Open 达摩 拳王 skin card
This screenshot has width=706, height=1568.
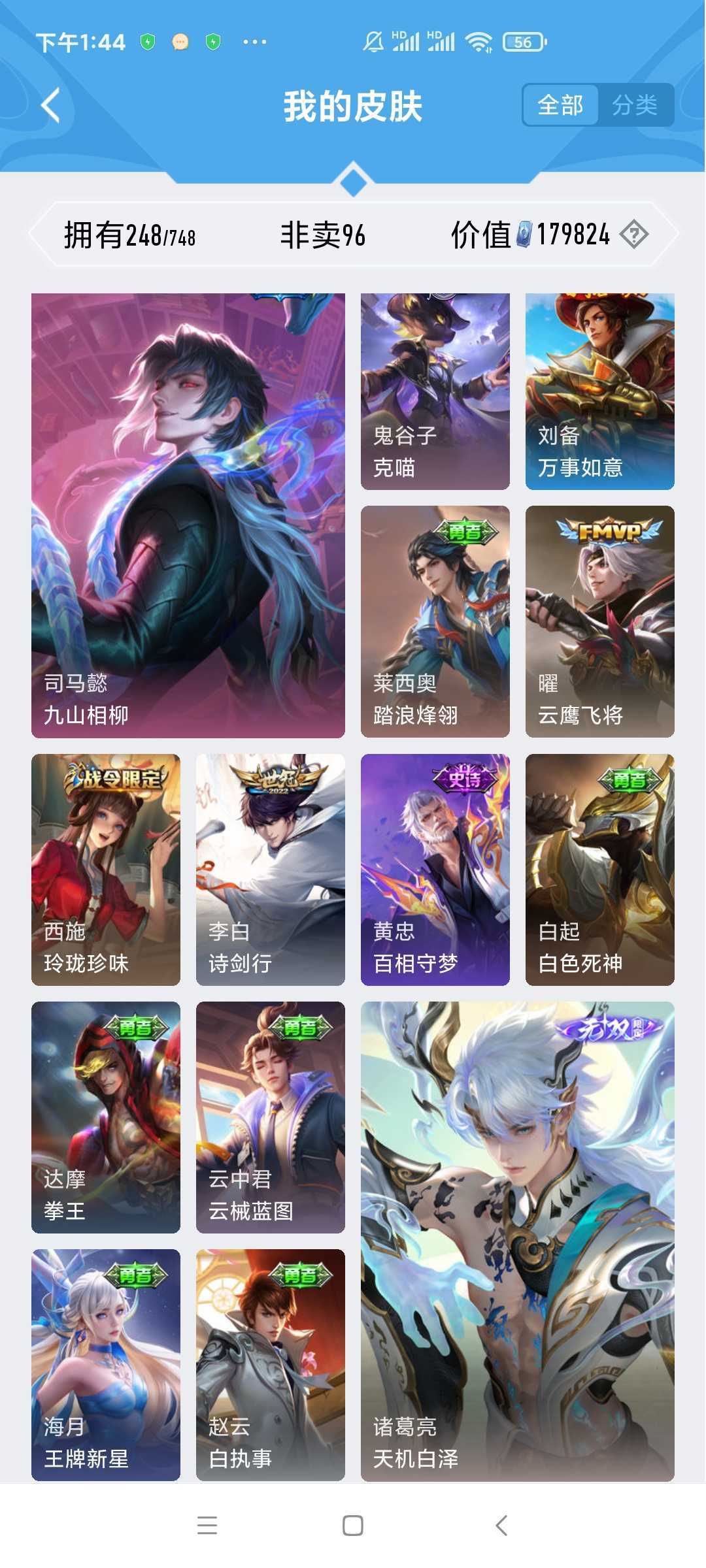click(106, 1117)
